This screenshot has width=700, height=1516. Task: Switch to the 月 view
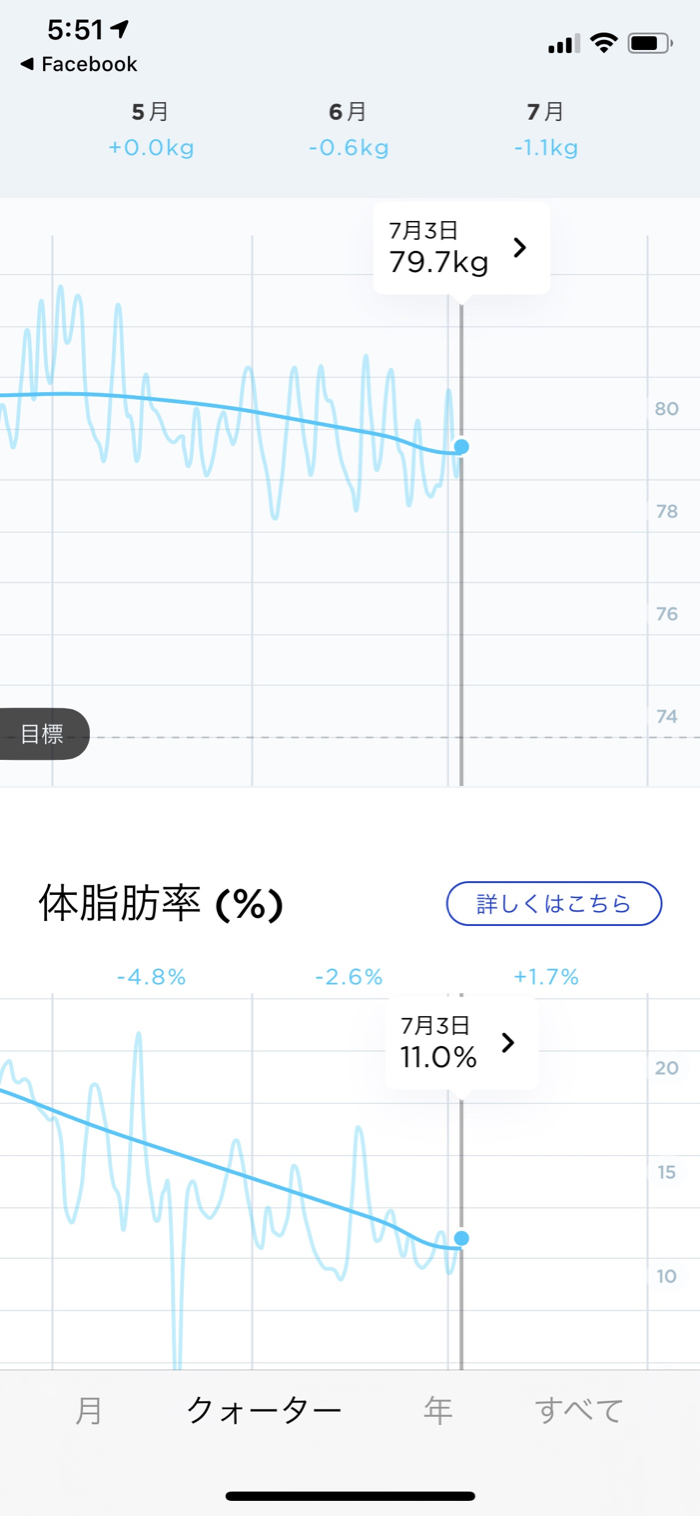pos(89,1410)
